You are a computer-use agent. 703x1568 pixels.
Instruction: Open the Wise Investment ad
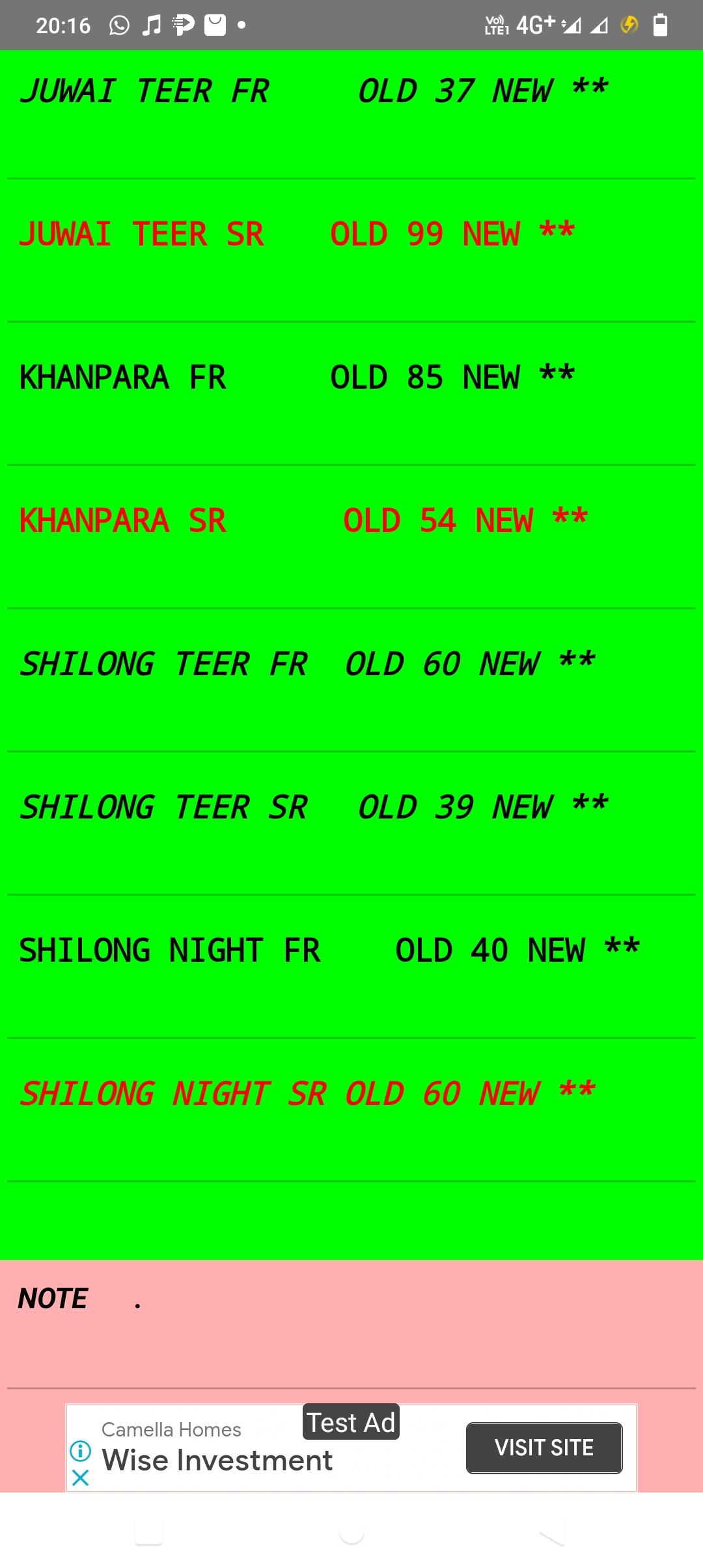point(217,1460)
